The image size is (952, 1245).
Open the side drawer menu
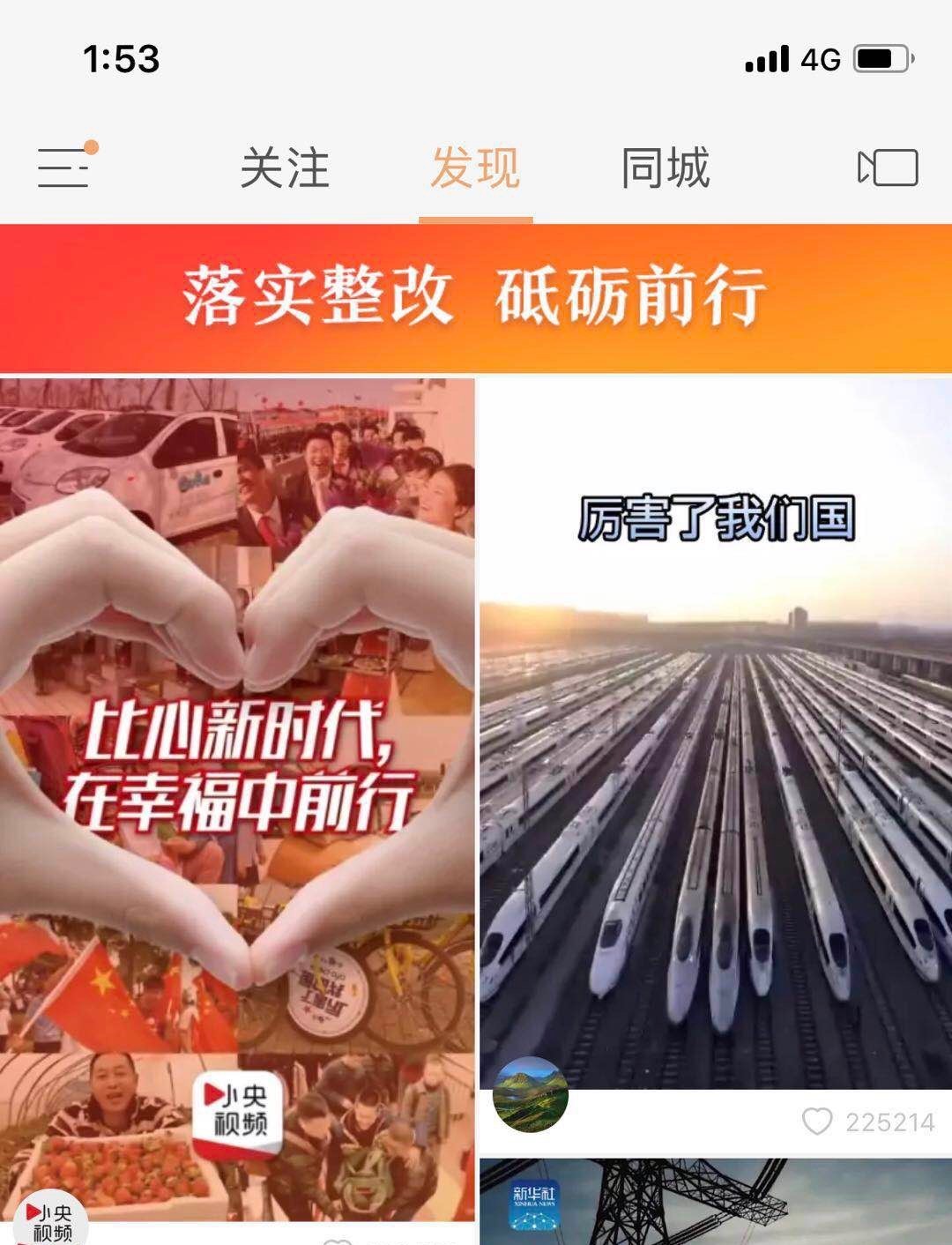point(63,168)
